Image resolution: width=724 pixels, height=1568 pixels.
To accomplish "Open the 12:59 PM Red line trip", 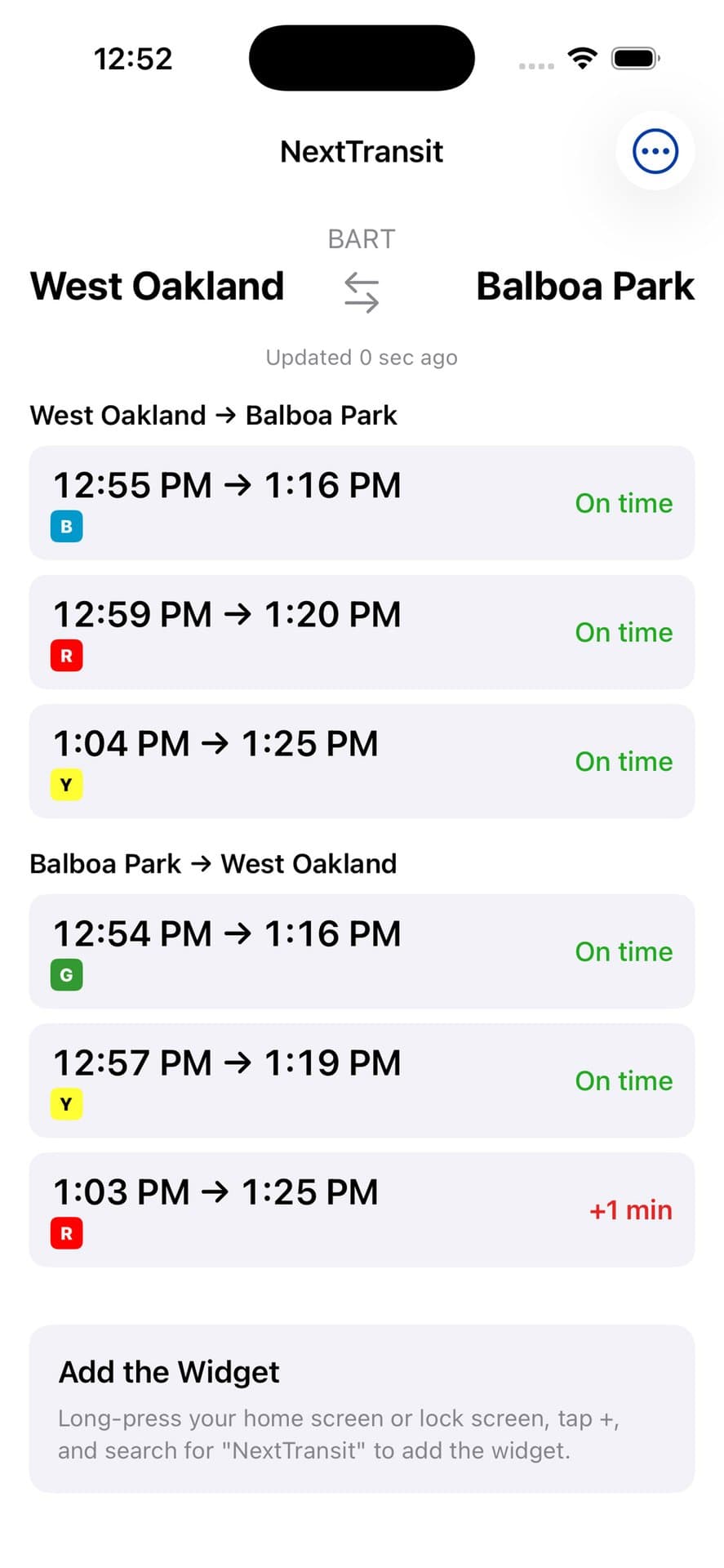I will (x=362, y=632).
